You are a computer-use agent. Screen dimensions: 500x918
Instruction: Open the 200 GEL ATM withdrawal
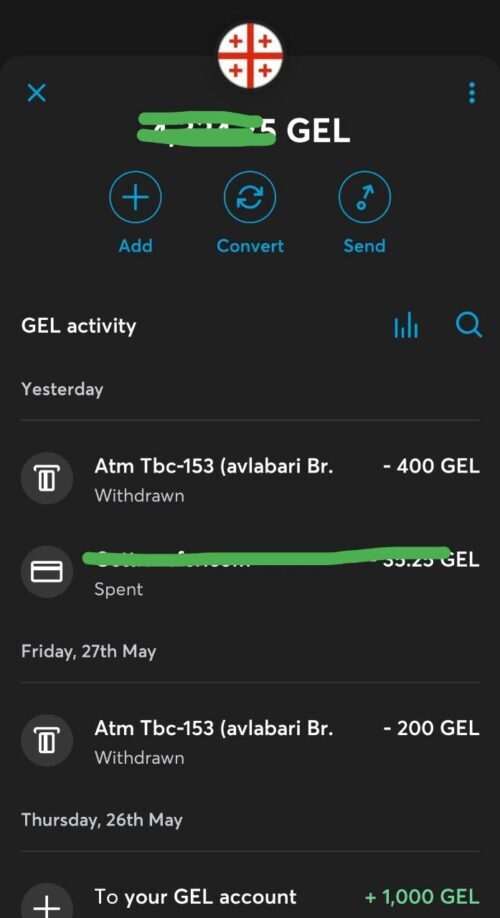(x=250, y=741)
